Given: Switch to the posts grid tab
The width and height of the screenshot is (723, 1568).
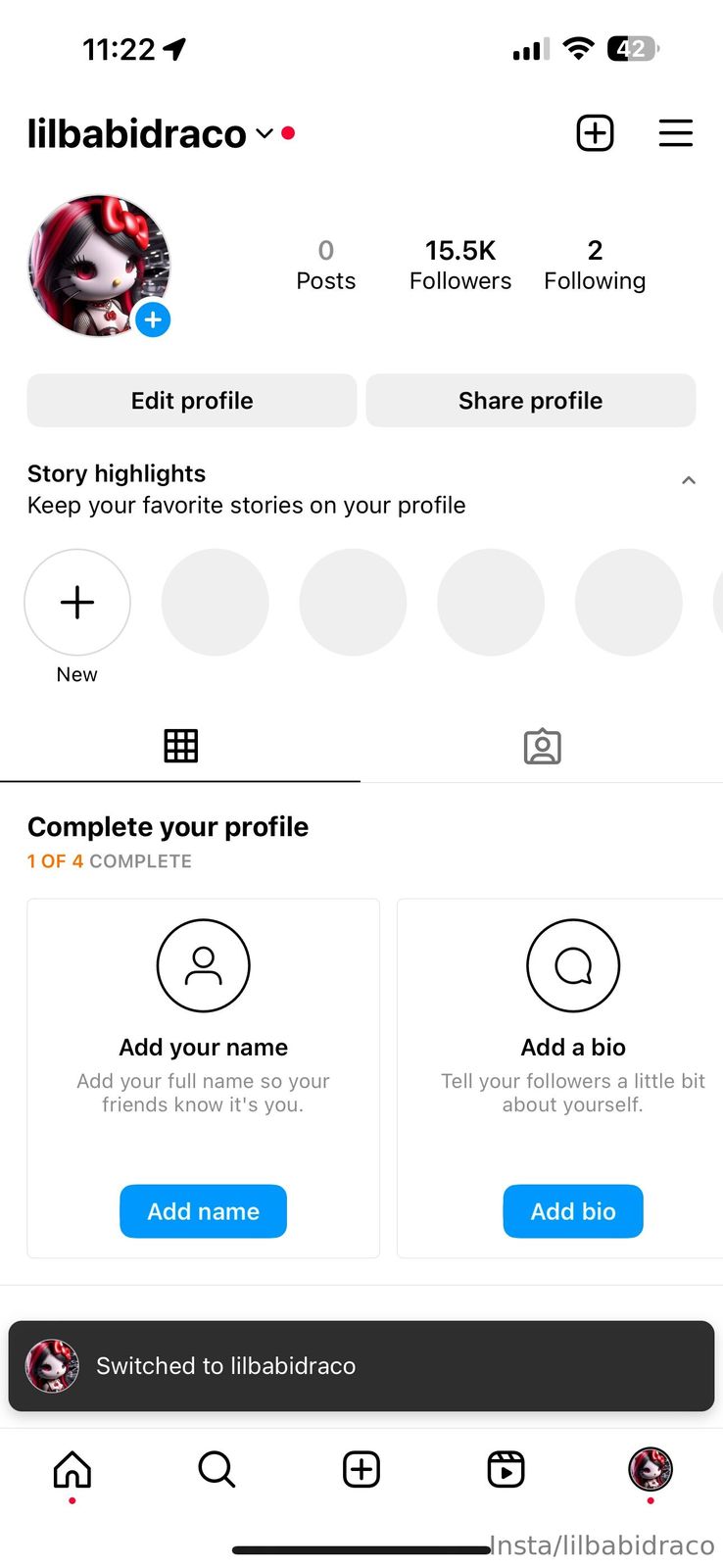Looking at the screenshot, I should pyautogui.click(x=180, y=746).
